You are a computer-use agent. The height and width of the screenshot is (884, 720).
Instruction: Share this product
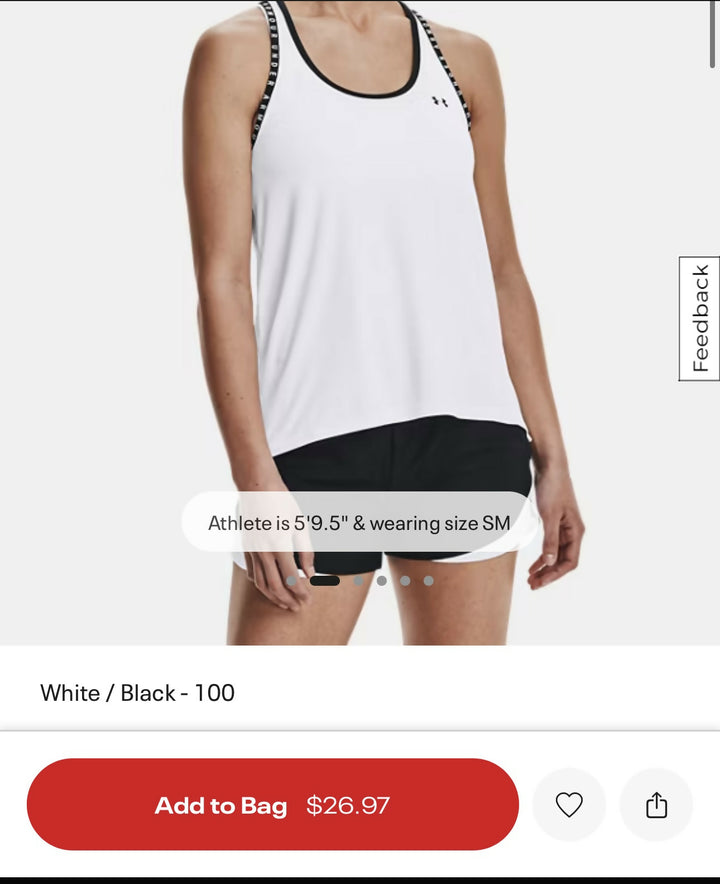(x=656, y=805)
